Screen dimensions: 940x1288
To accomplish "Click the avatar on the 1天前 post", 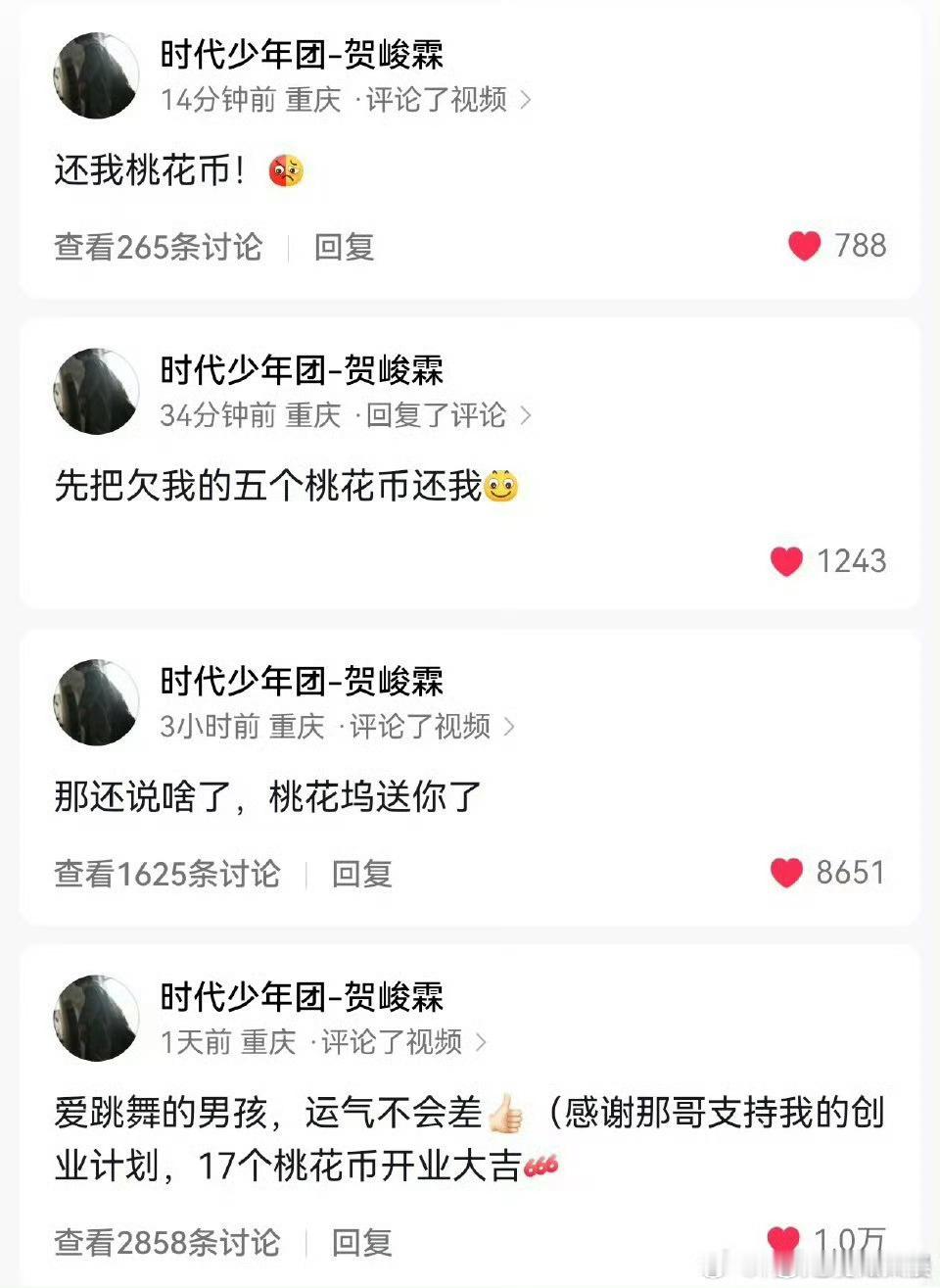I will click(95, 1017).
